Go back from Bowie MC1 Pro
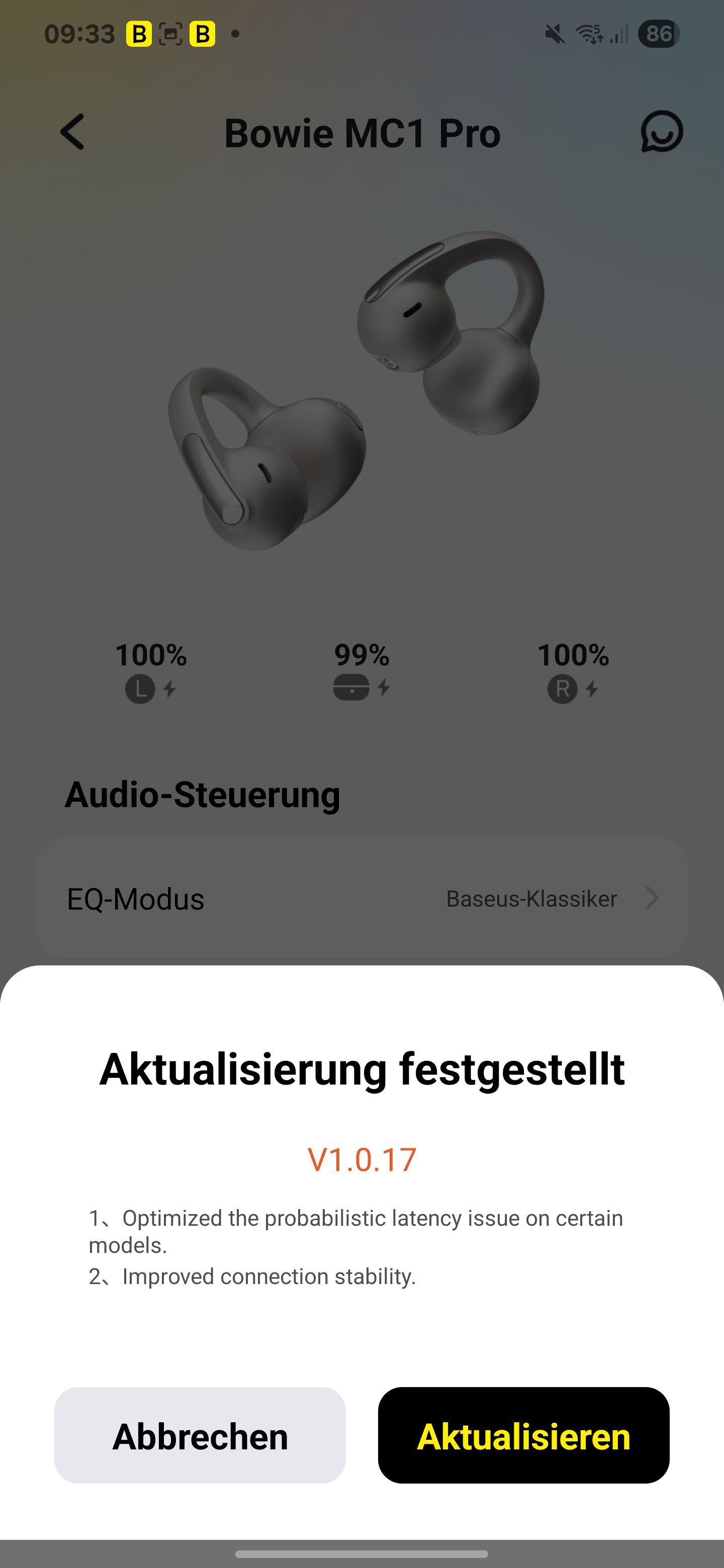Image resolution: width=724 pixels, height=1568 pixels. tap(72, 132)
